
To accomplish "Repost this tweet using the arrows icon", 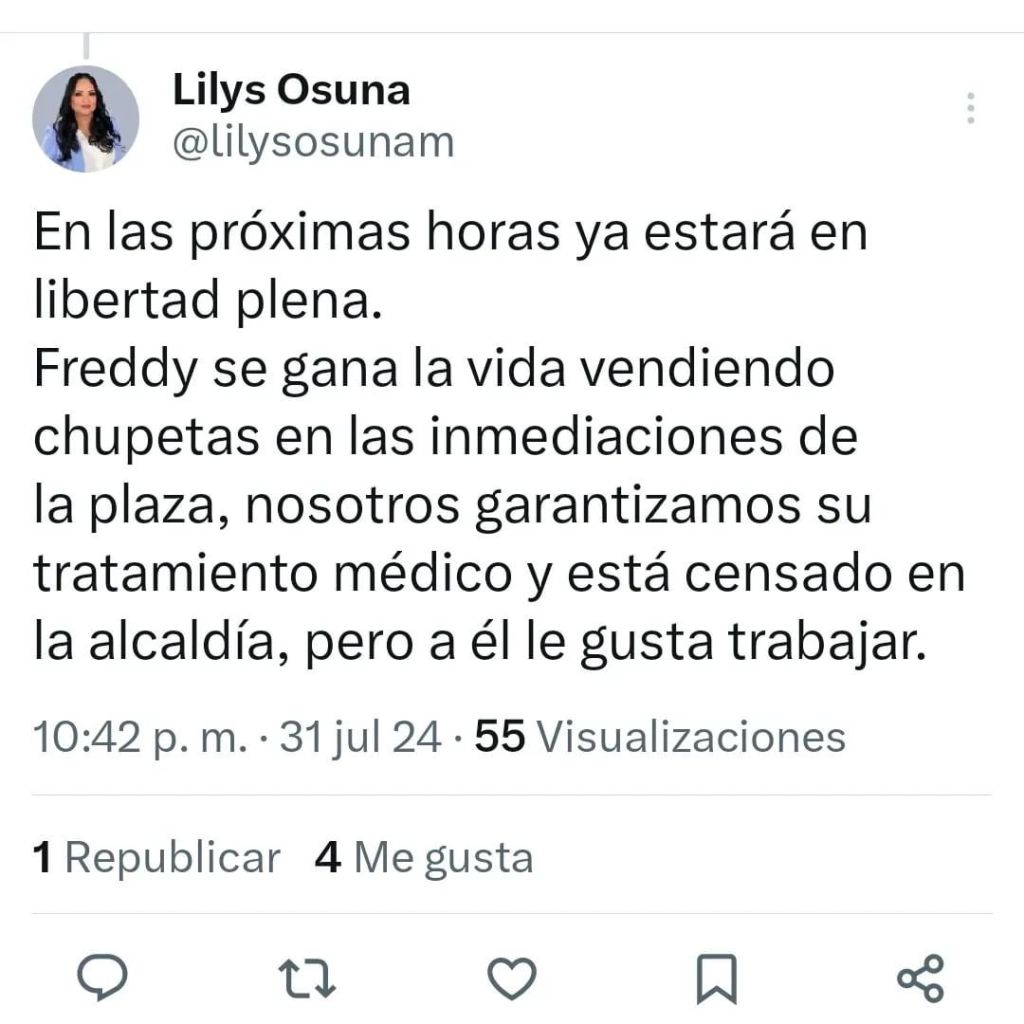I will coord(308,977).
